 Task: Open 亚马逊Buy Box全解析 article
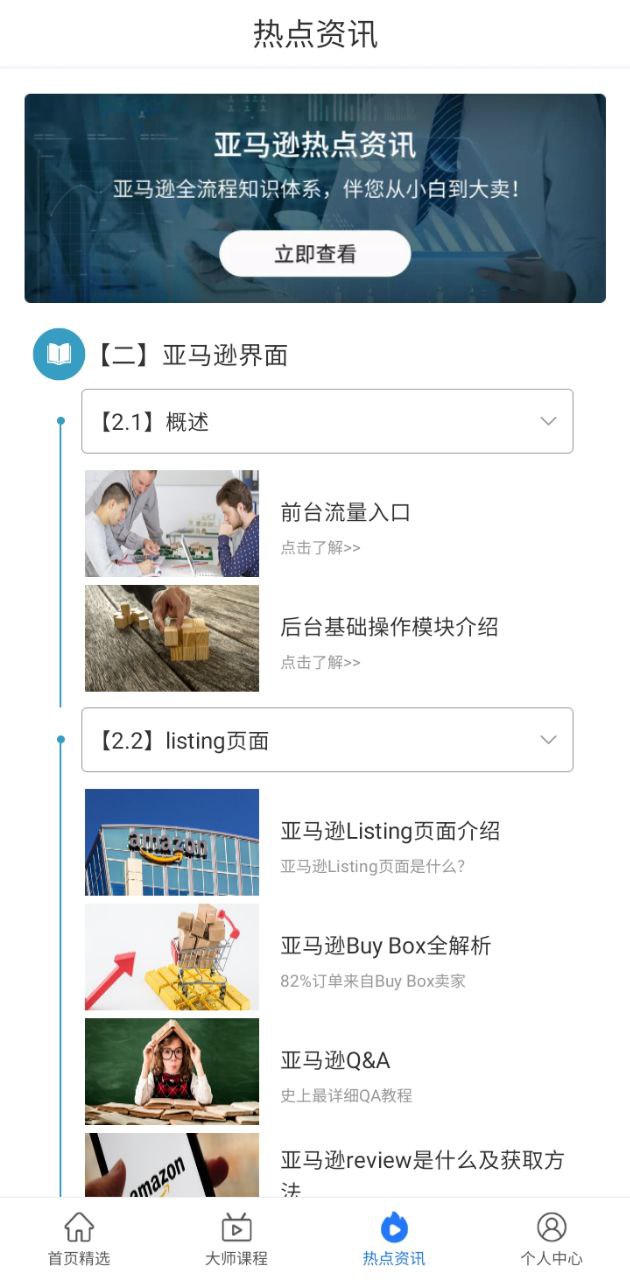(385, 957)
